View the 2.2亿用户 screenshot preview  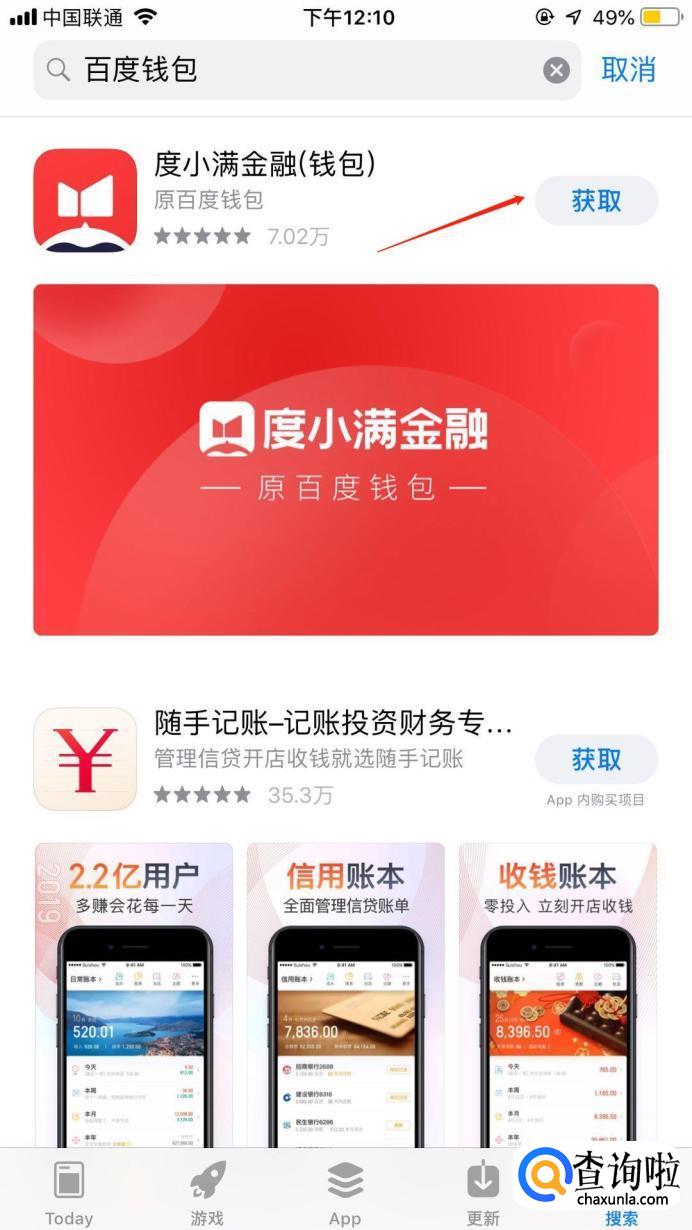point(134,995)
